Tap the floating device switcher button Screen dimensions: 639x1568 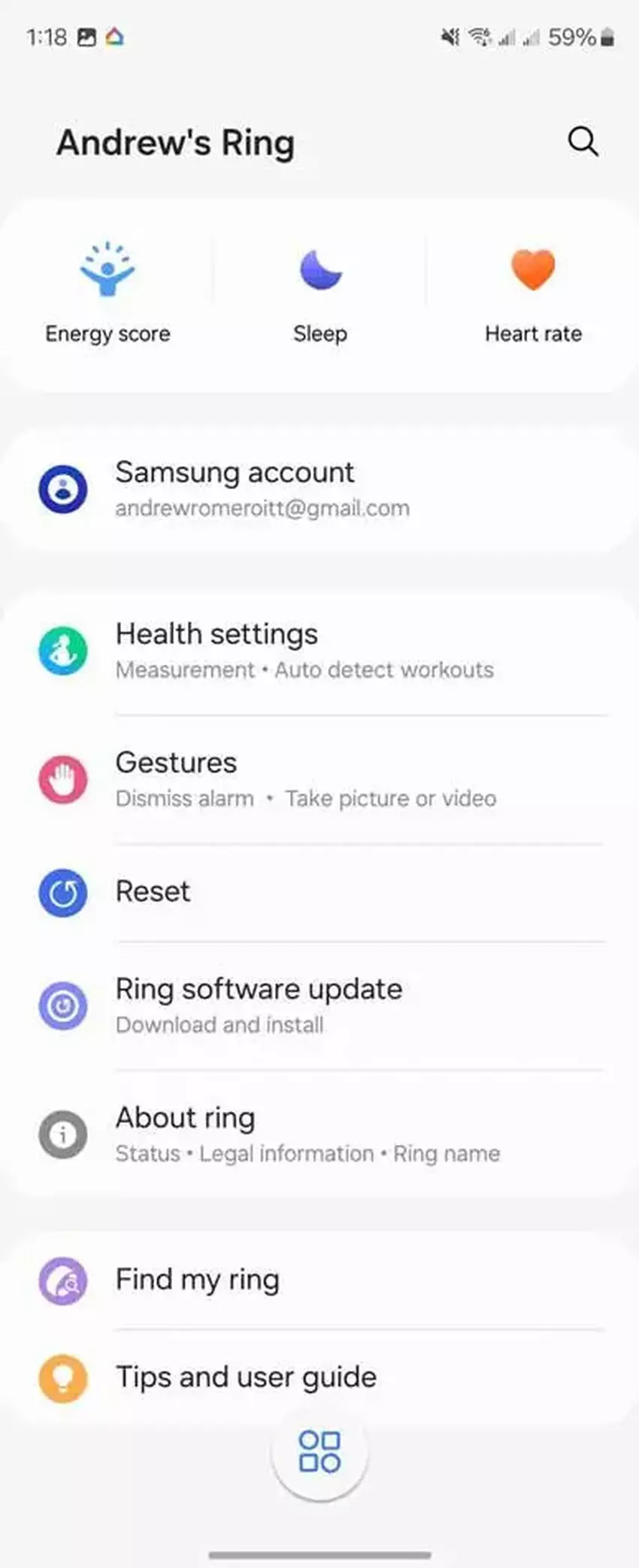click(319, 1451)
